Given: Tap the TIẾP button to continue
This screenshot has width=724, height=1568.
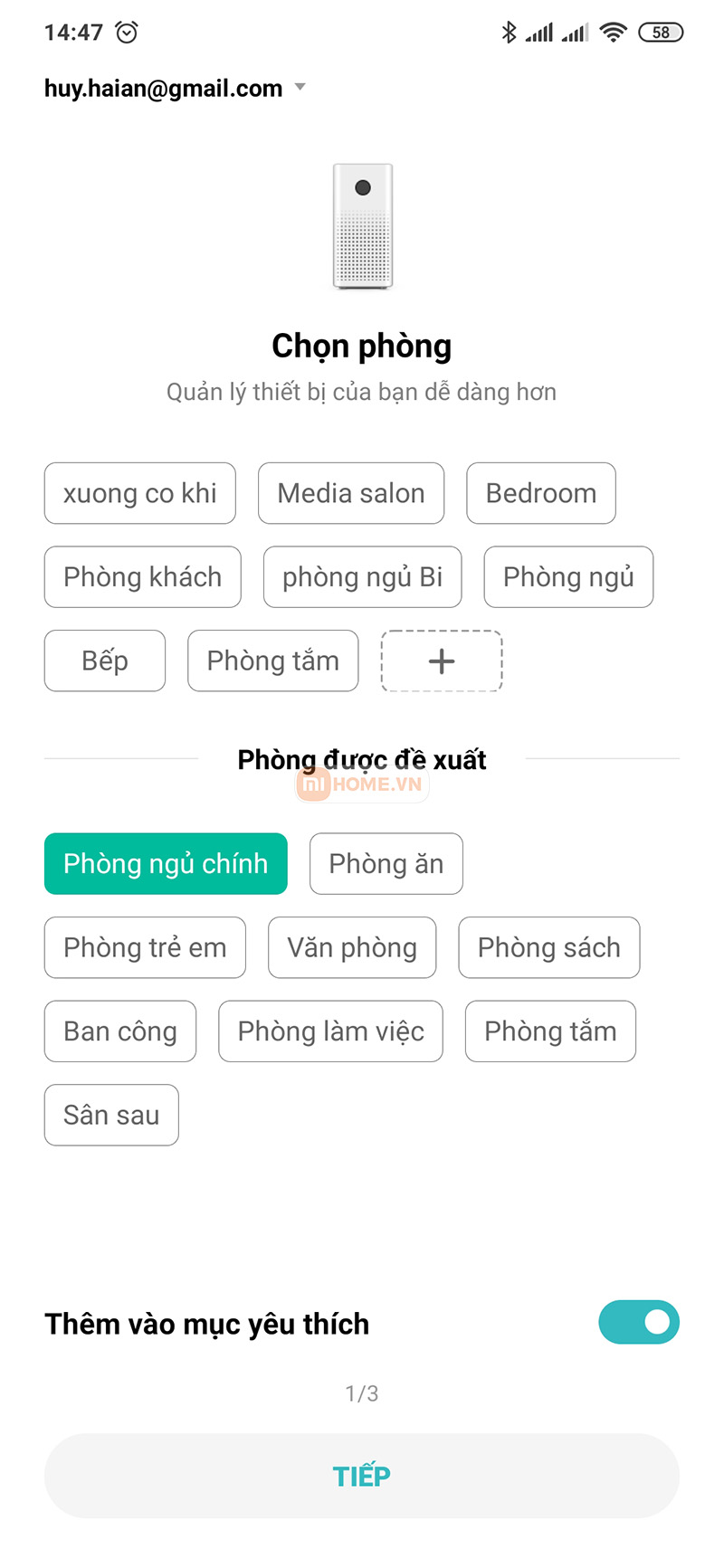Looking at the screenshot, I should [x=362, y=1475].
